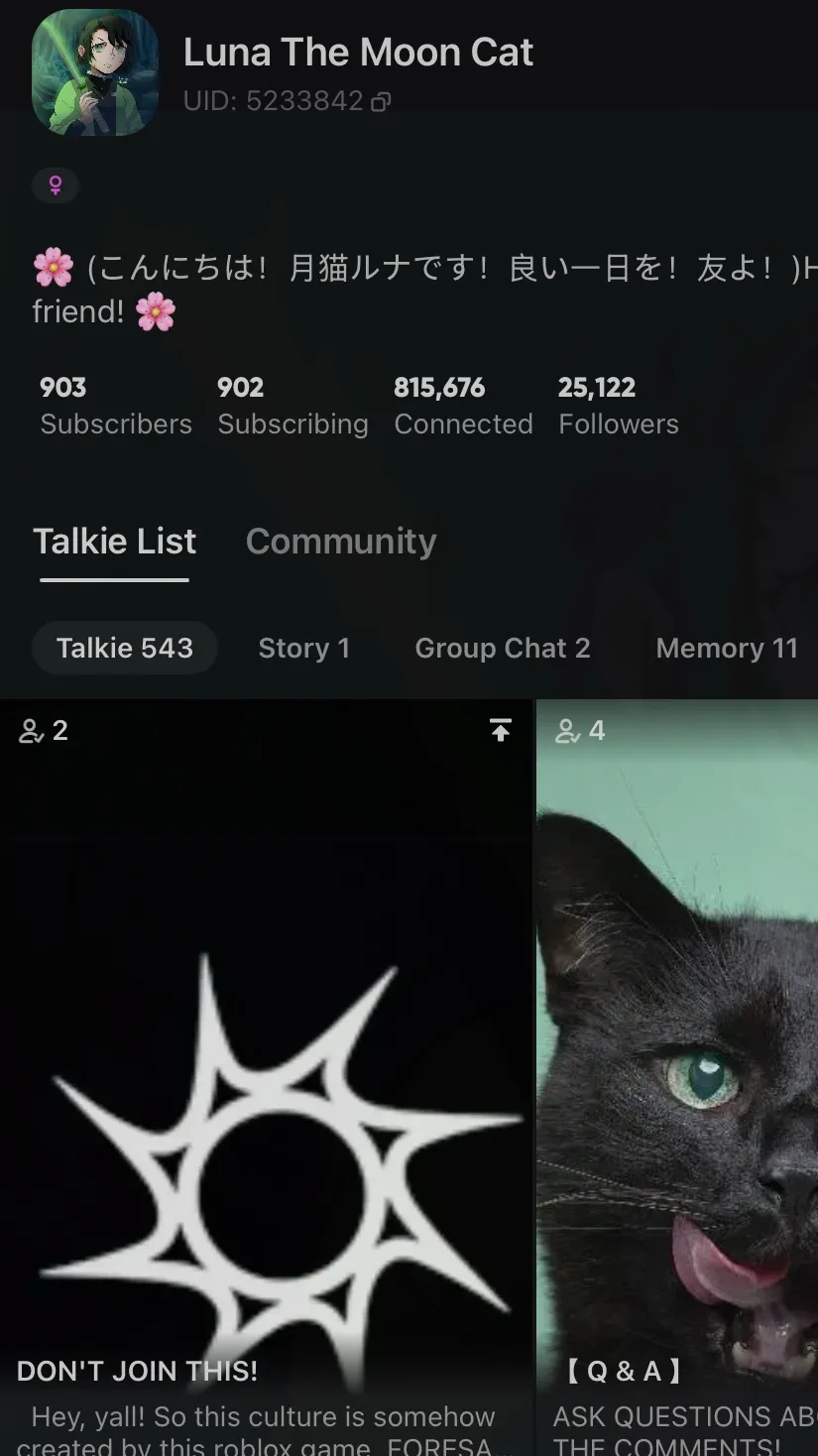Open the Followers list
This screenshot has width=818, height=1456.
click(618, 406)
